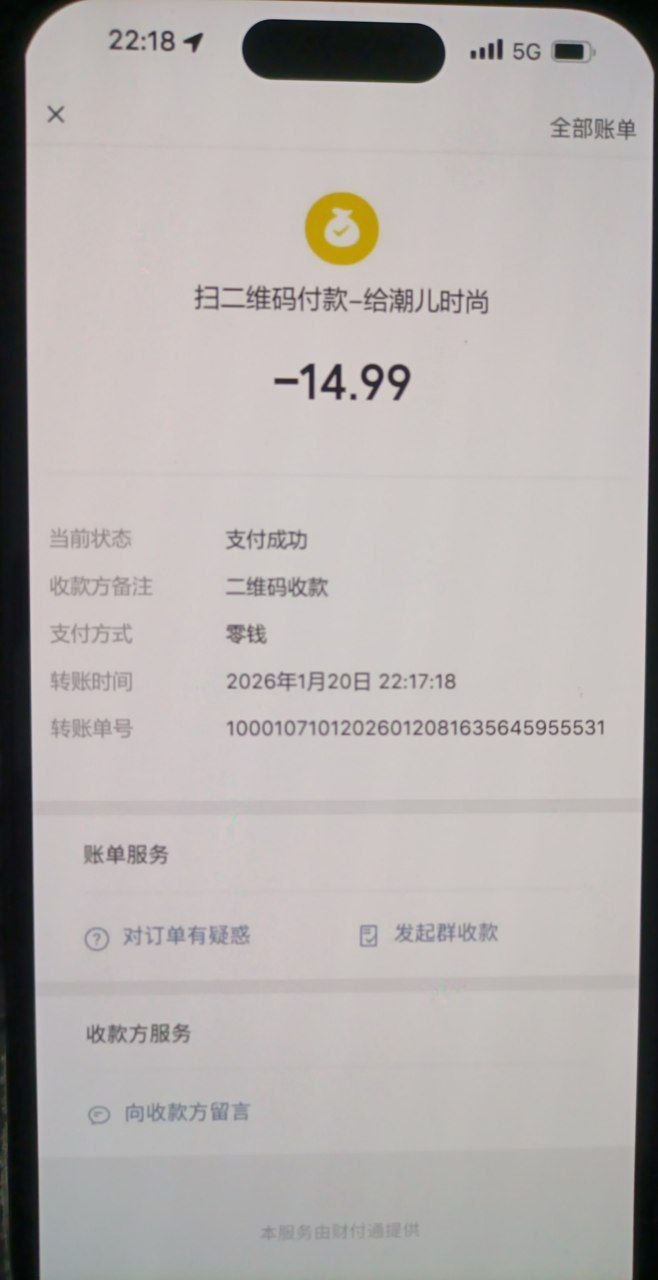Open 全部账单 all bills

(592, 128)
